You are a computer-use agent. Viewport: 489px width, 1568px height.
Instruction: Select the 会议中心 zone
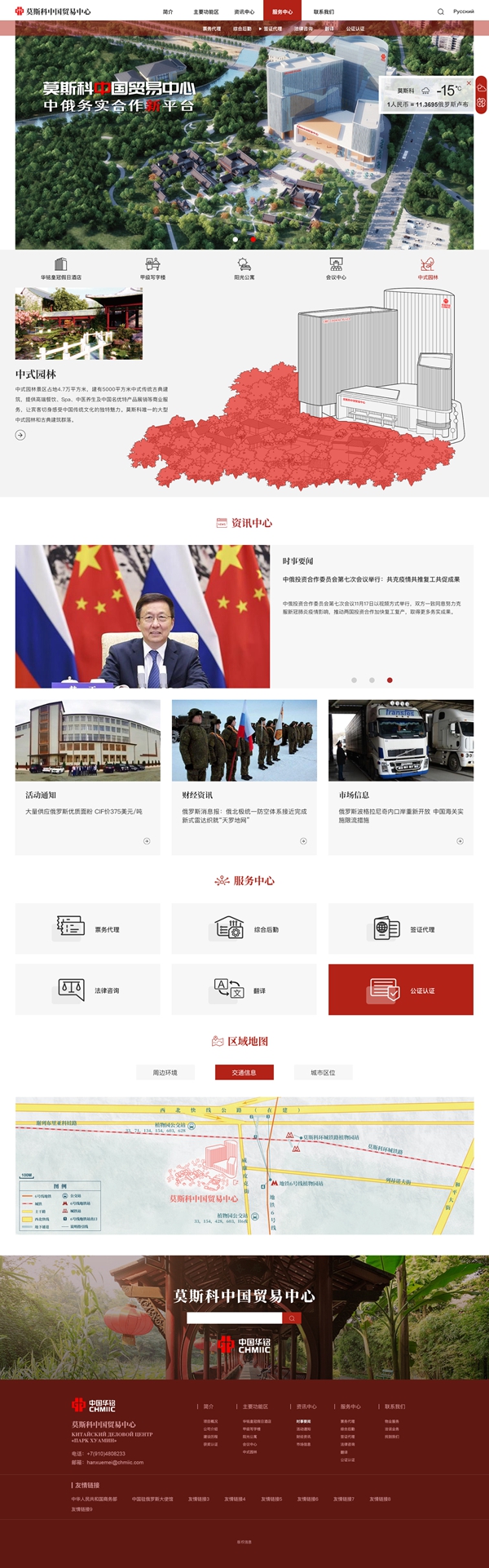pyautogui.click(x=336, y=268)
